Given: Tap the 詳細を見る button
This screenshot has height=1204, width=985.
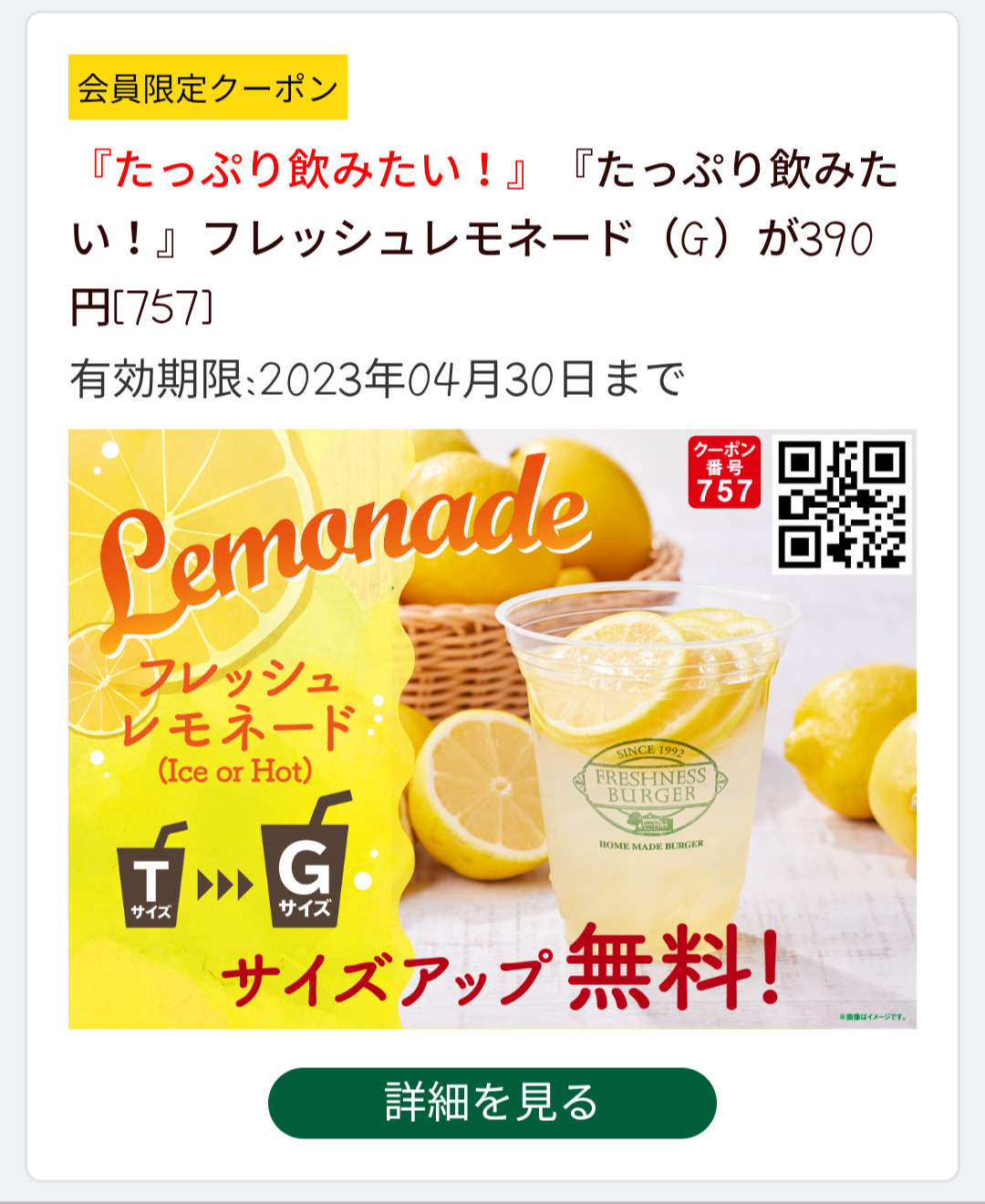Looking at the screenshot, I should pos(492,1103).
